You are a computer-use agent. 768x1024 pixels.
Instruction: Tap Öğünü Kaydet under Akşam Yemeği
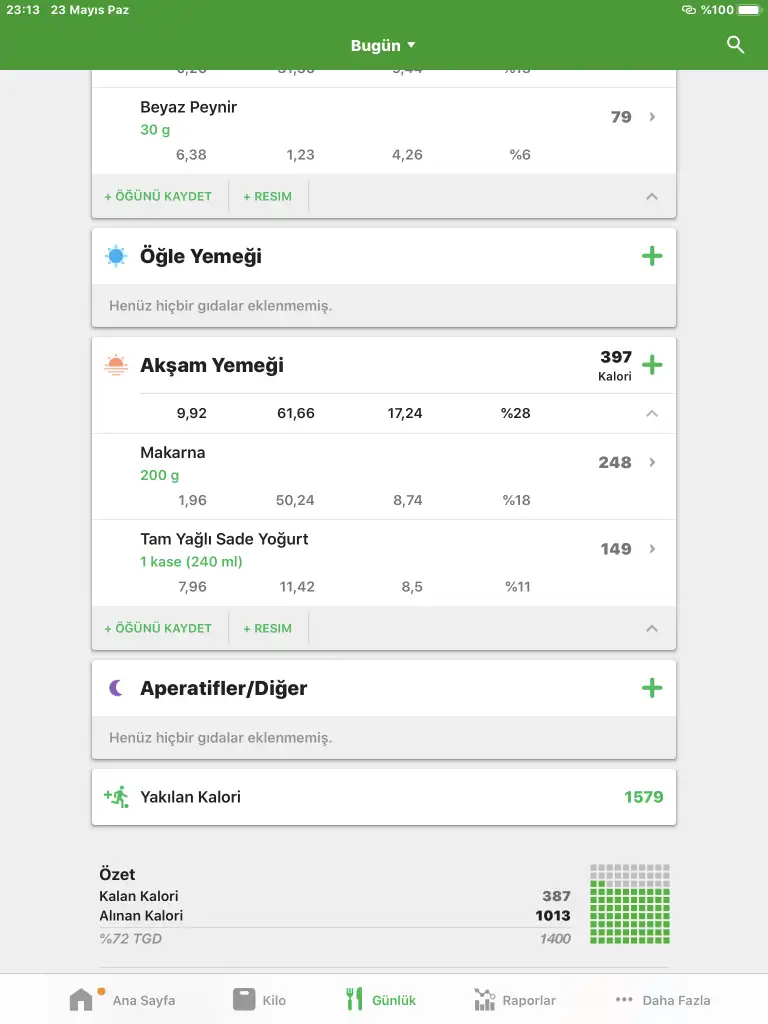pyautogui.click(x=158, y=628)
